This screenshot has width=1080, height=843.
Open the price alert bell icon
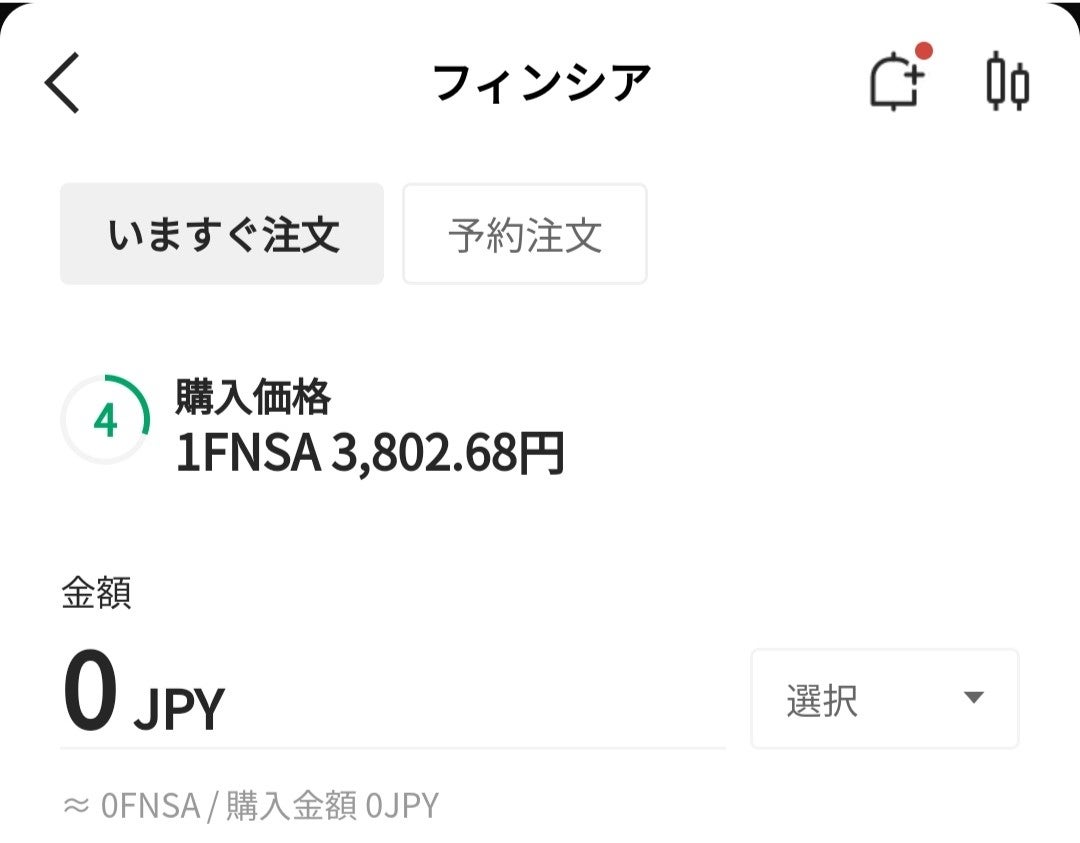tap(895, 82)
